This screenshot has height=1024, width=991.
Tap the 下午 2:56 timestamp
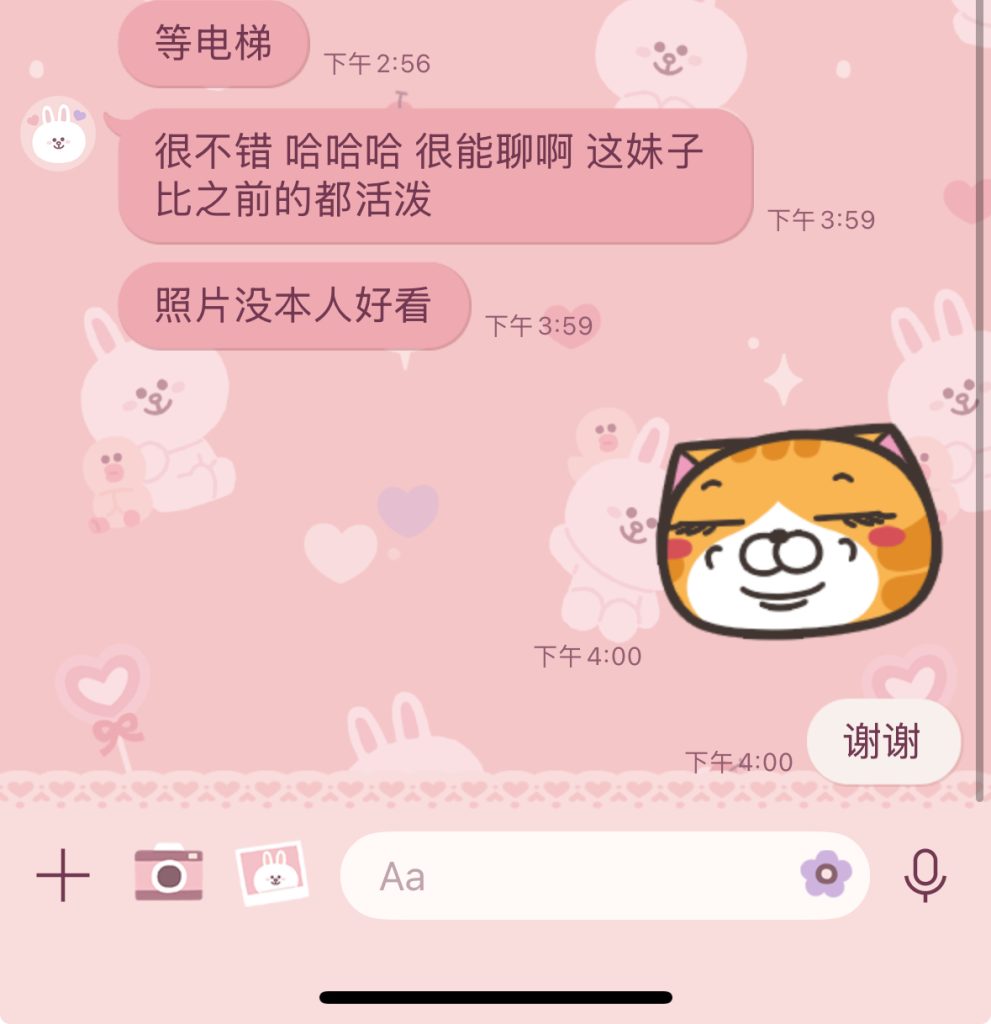coord(375,62)
